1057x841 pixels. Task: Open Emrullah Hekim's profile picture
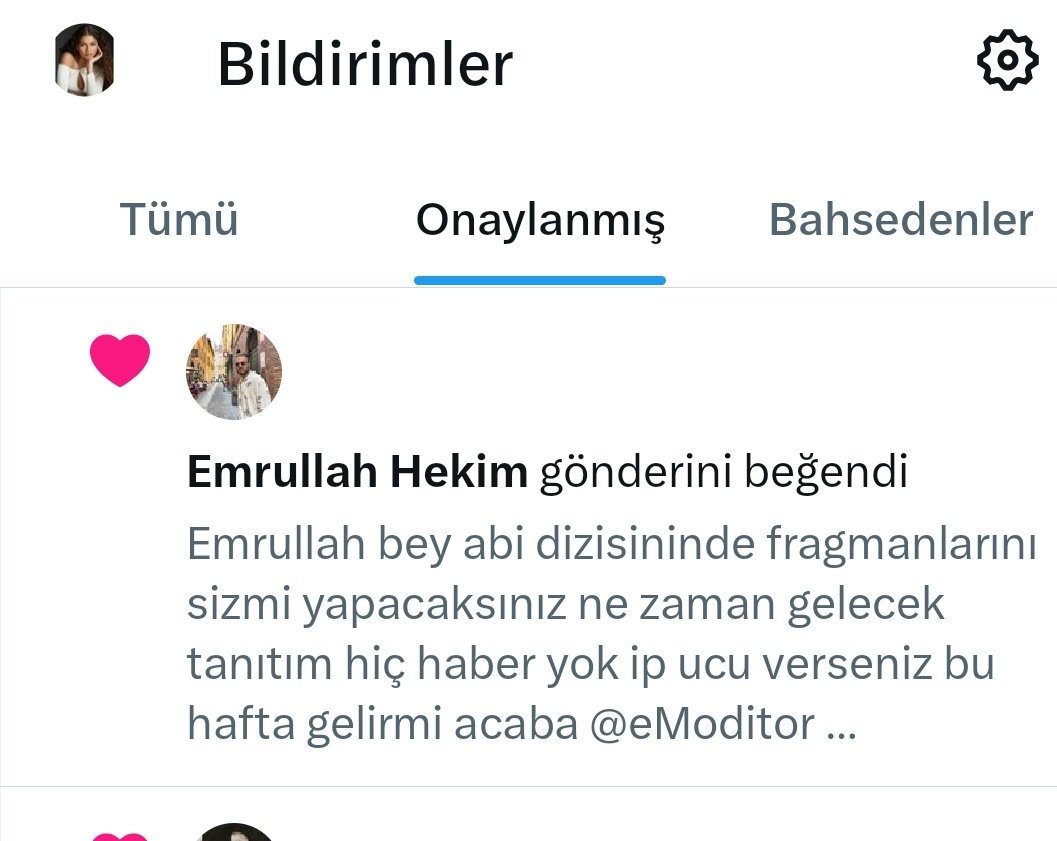click(234, 371)
